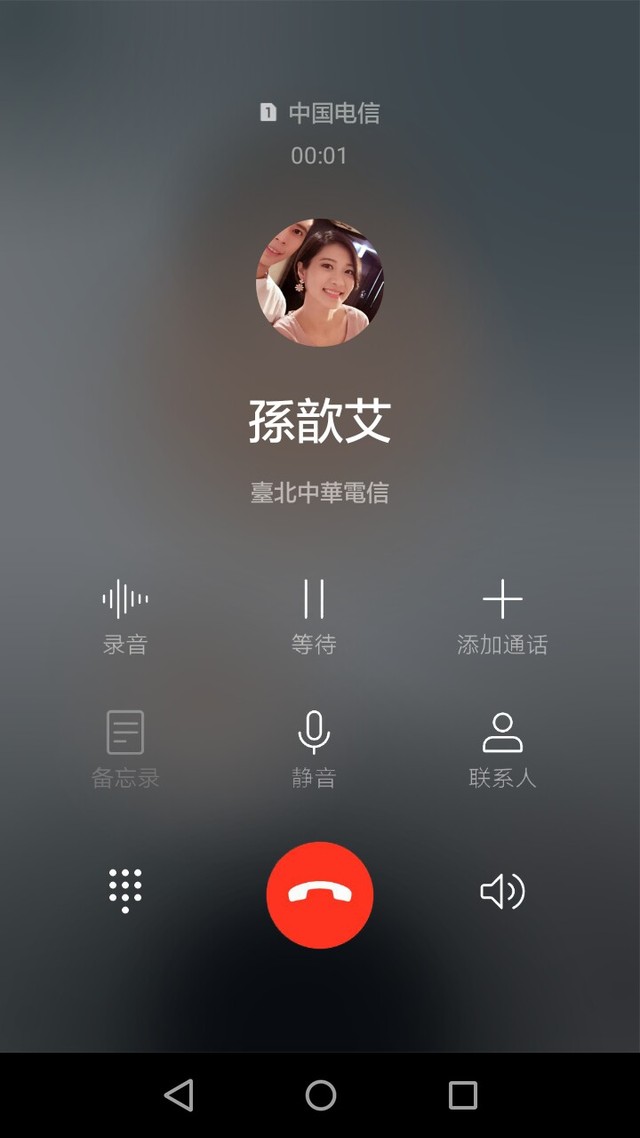640x1138 pixels.
Task: Go to the home screen
Action: coord(320,1095)
